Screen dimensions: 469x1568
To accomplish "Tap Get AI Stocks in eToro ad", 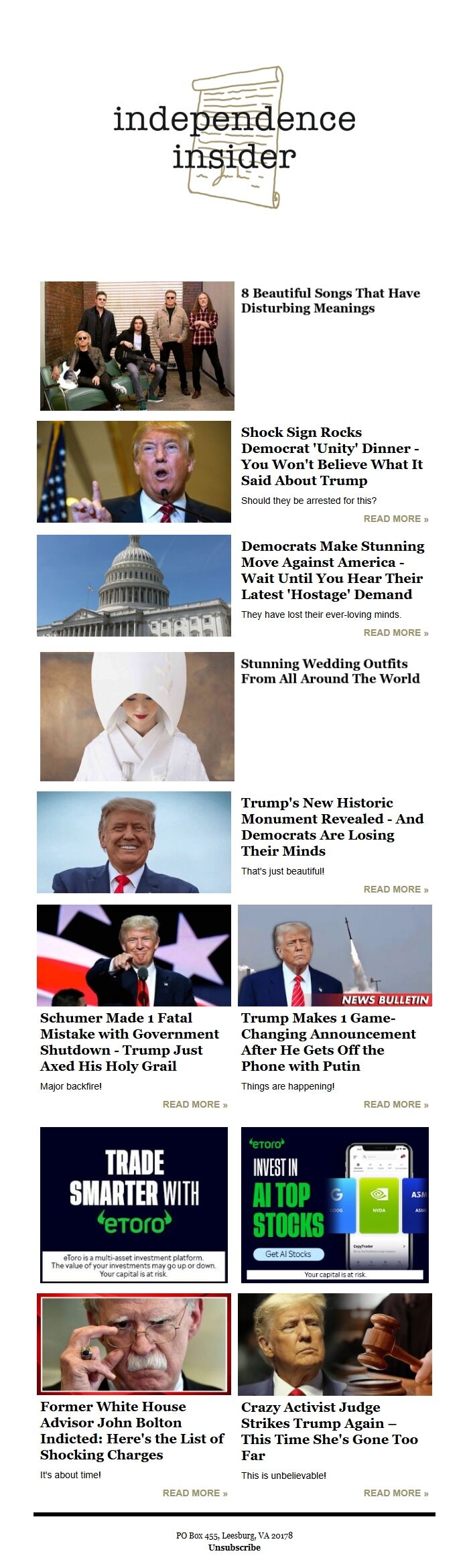I will coord(288,1254).
